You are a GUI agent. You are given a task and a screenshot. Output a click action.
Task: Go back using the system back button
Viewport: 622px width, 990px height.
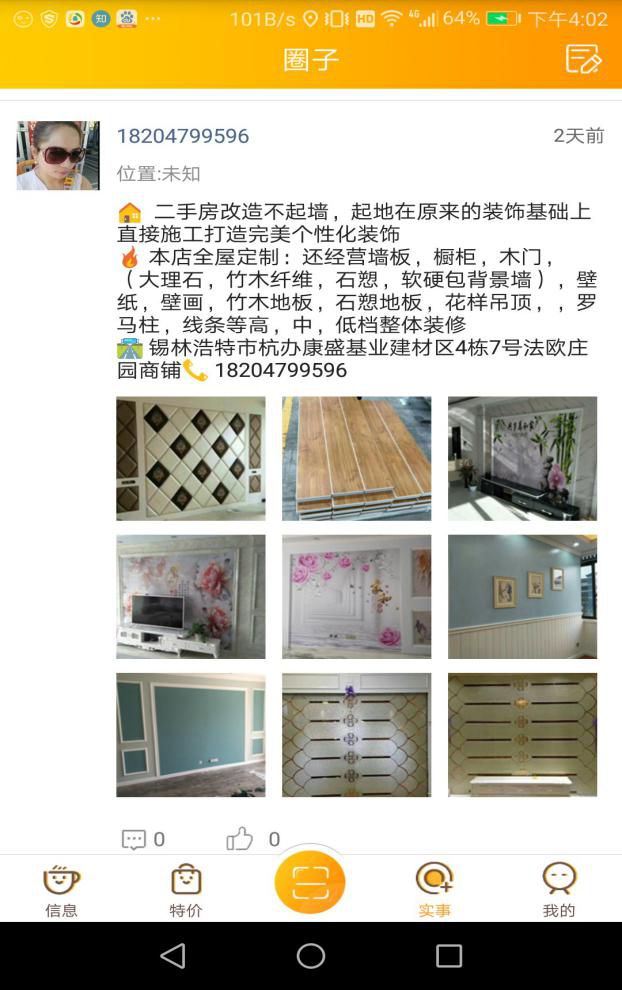pos(173,956)
